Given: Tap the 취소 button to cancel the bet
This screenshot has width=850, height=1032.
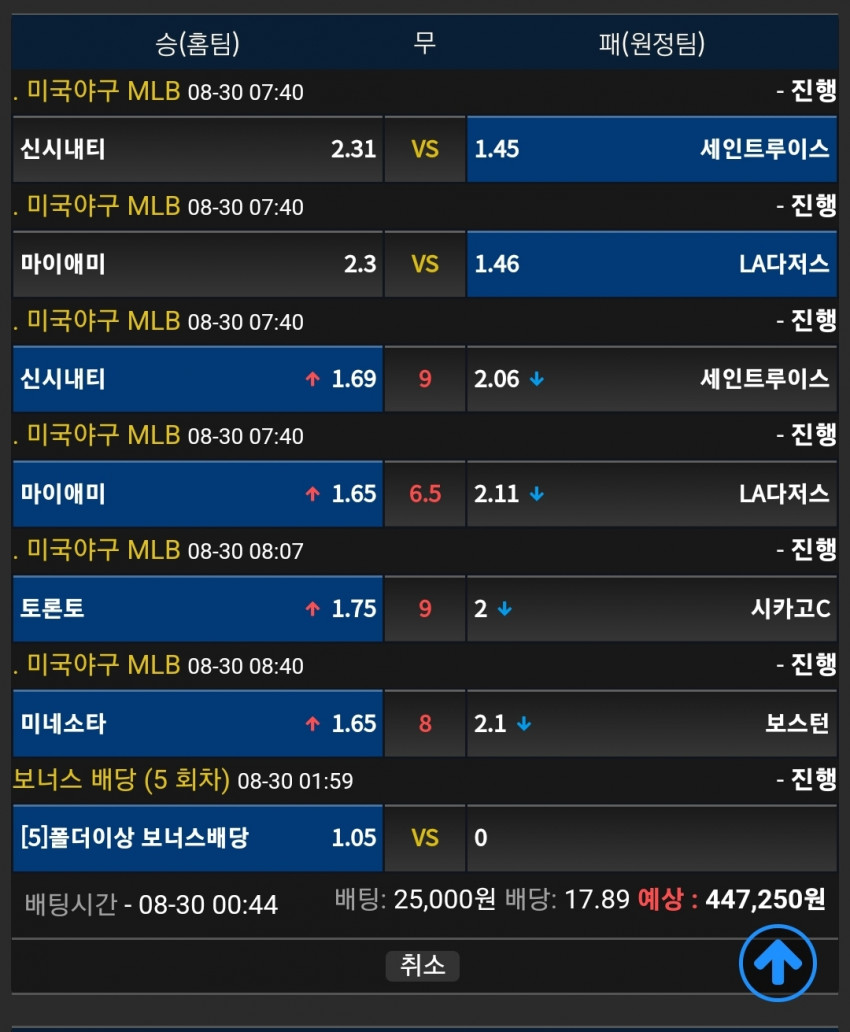Looking at the screenshot, I should coord(422,966).
